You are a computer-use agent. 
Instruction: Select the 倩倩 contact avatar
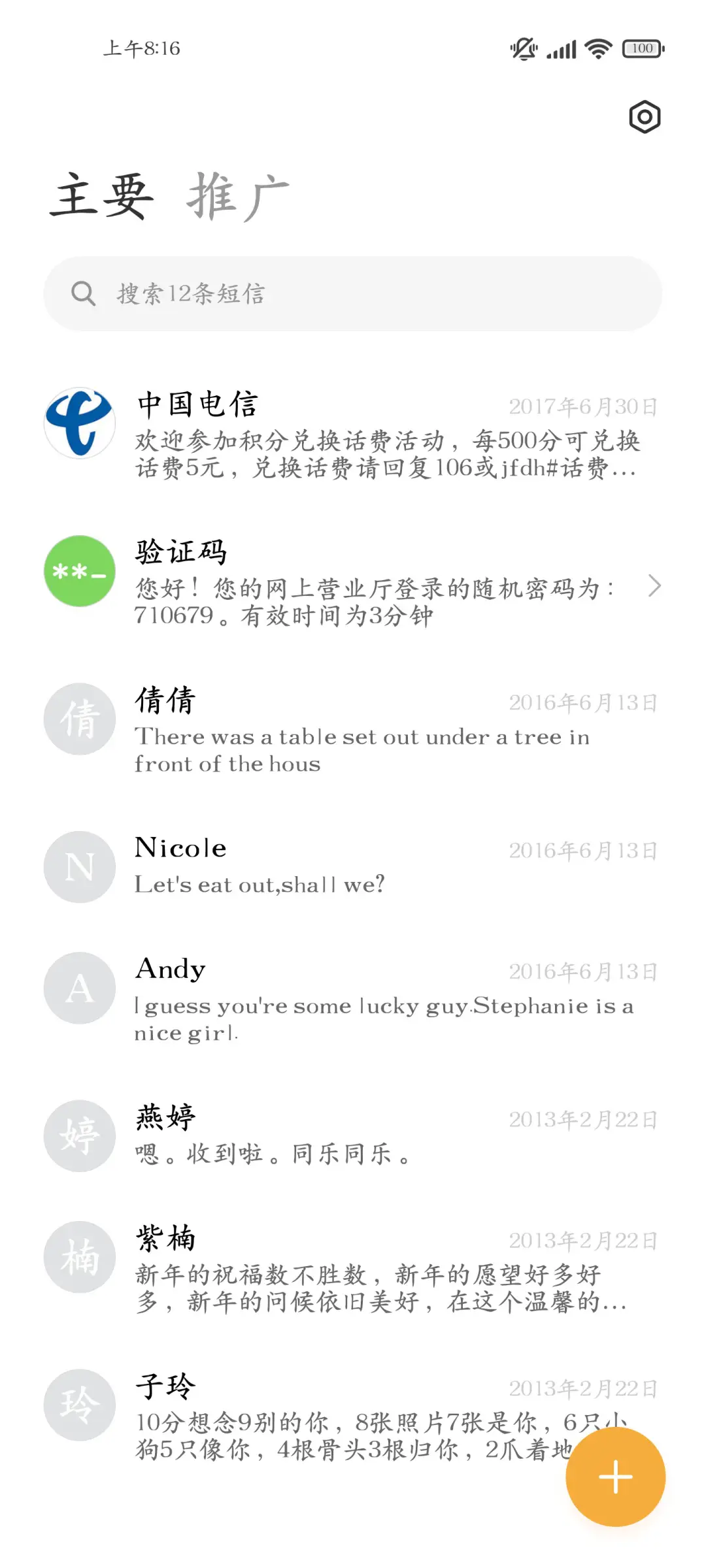coord(79,719)
